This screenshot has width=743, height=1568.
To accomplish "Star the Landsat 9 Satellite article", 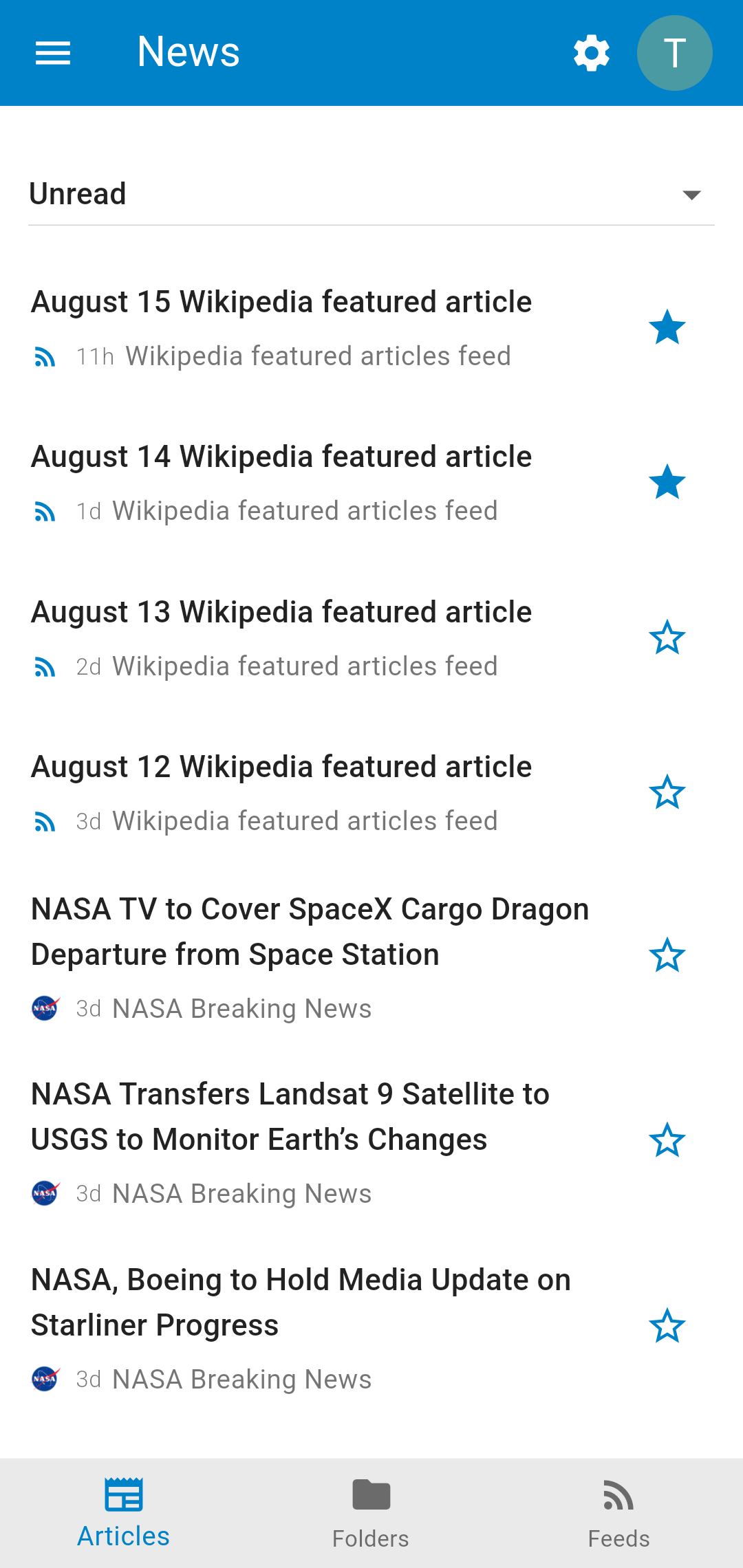I will coord(667,1140).
